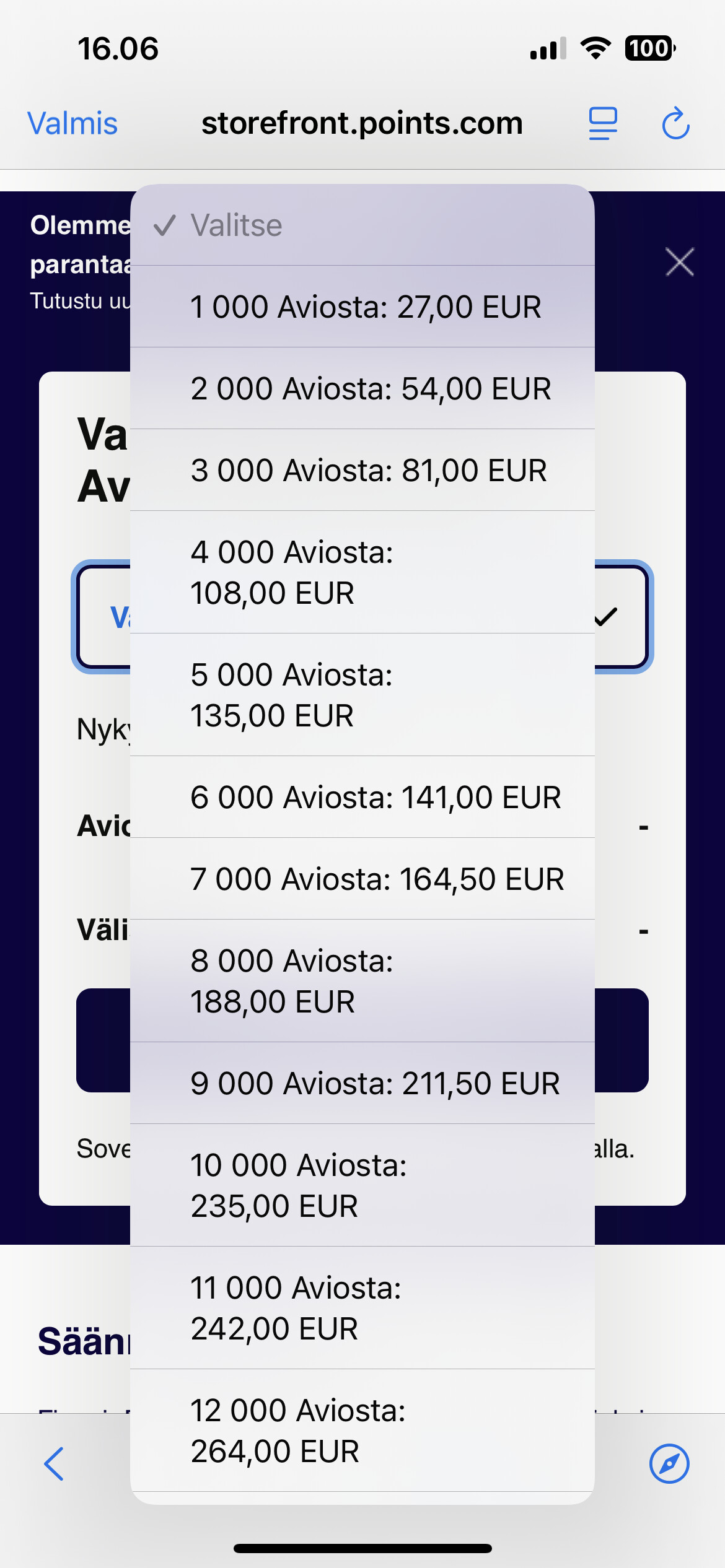Open the reader view icon
The image size is (725, 1568).
click(x=603, y=123)
